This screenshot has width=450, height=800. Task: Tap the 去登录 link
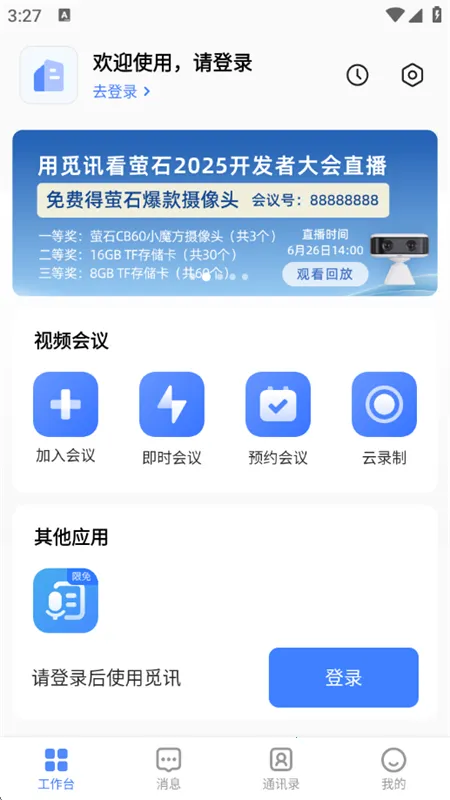click(121, 92)
